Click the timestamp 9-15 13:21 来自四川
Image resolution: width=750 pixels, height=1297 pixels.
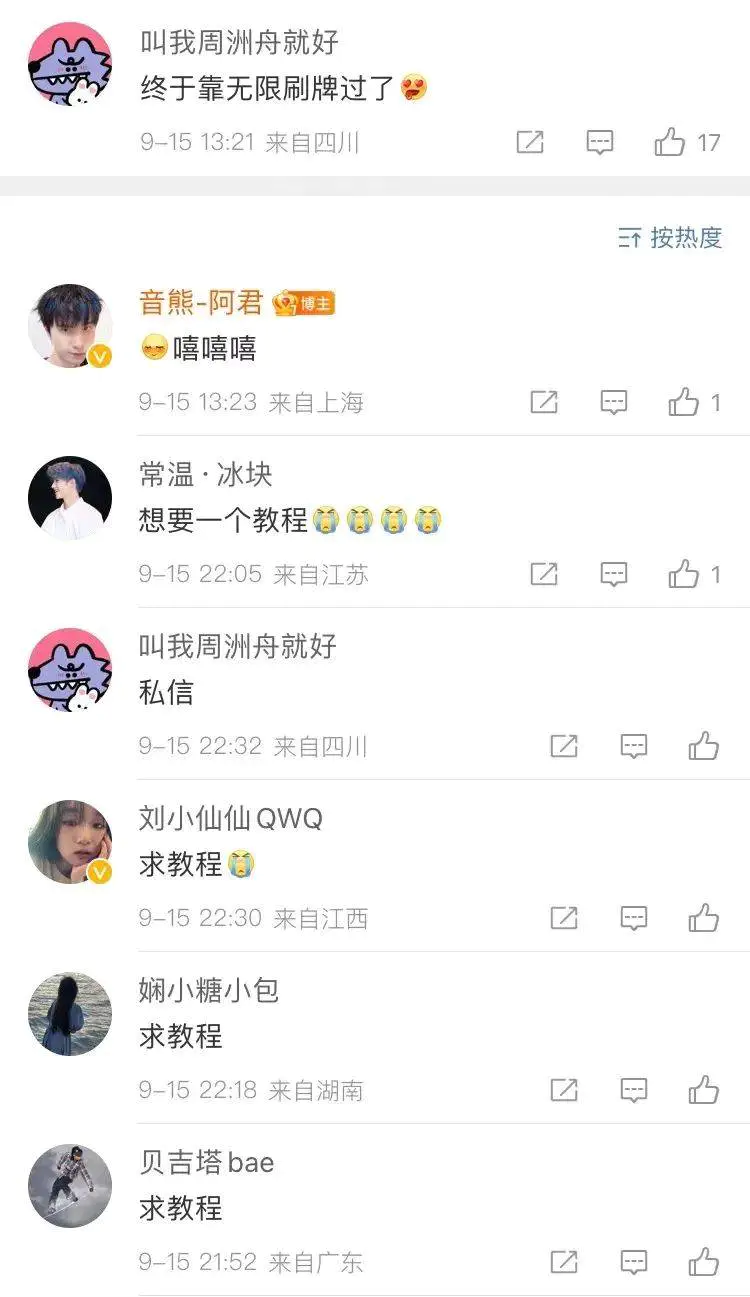click(250, 142)
